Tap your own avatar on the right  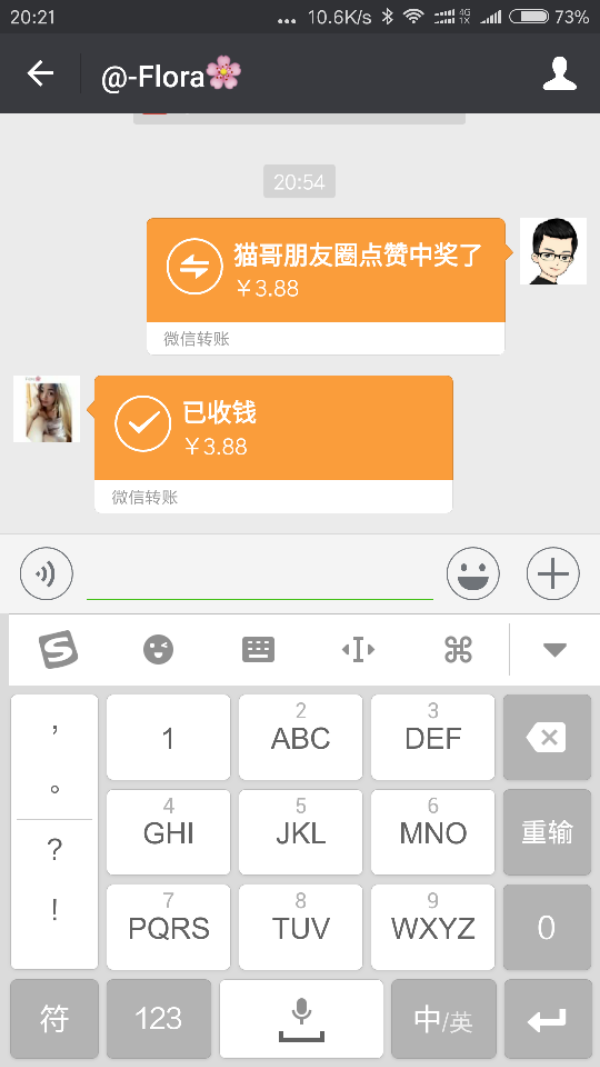[553, 251]
